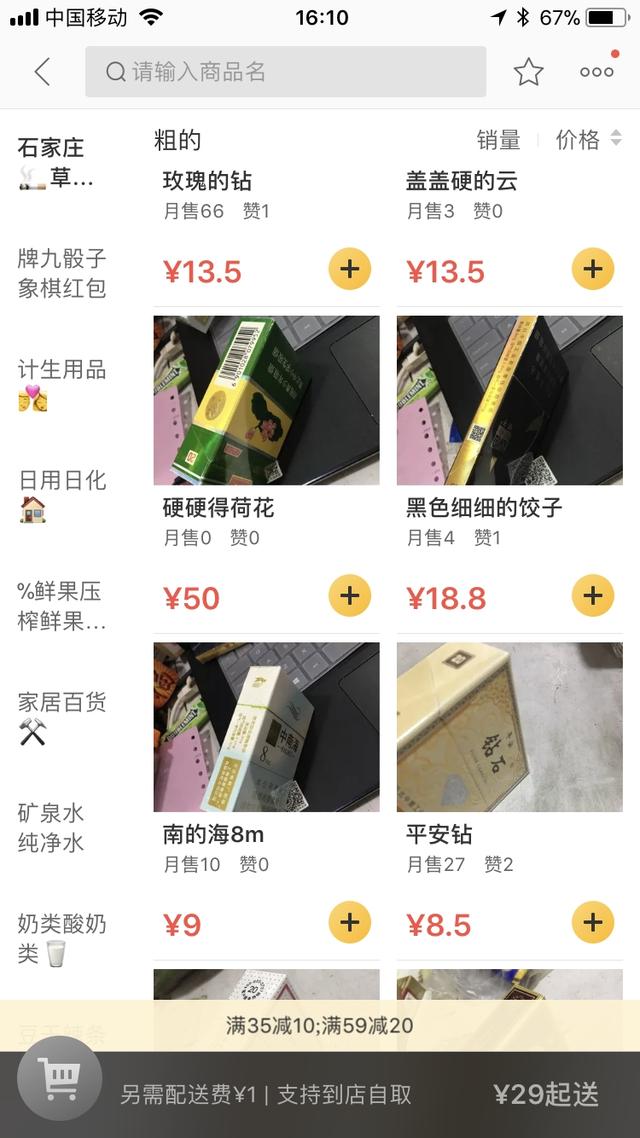Open the shopping cart icon
This screenshot has width=640, height=1138.
[x=59, y=1078]
